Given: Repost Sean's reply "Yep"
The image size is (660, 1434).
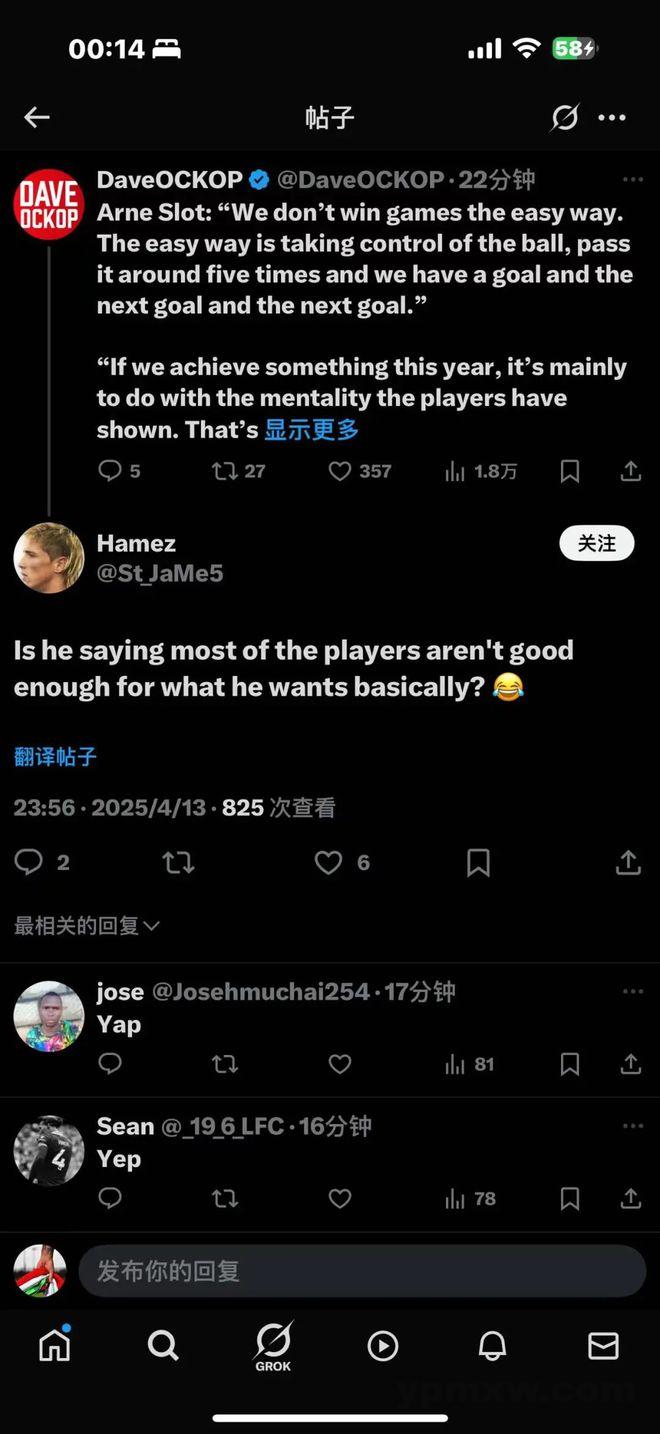Looking at the screenshot, I should coord(225,1198).
